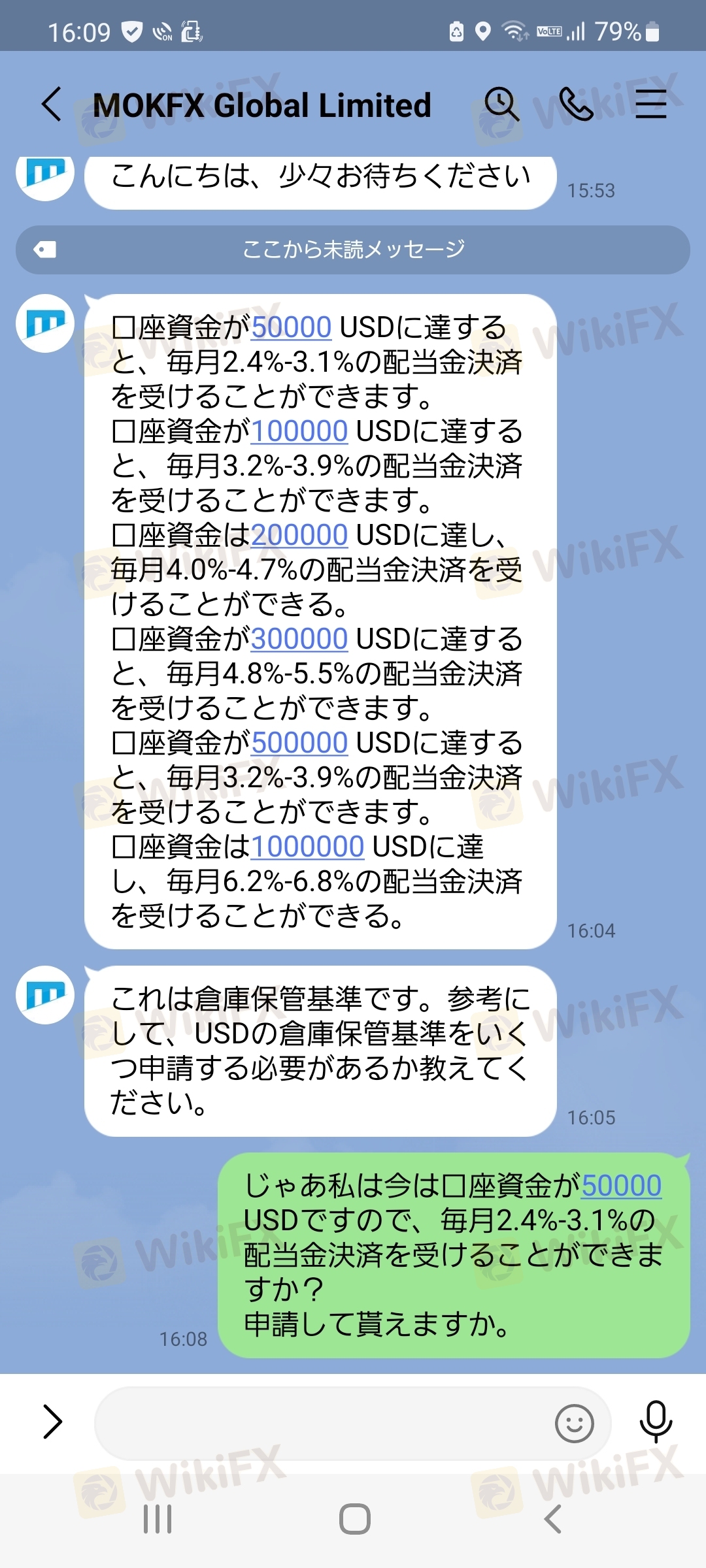Tap the 500000 link in message

[x=299, y=743]
